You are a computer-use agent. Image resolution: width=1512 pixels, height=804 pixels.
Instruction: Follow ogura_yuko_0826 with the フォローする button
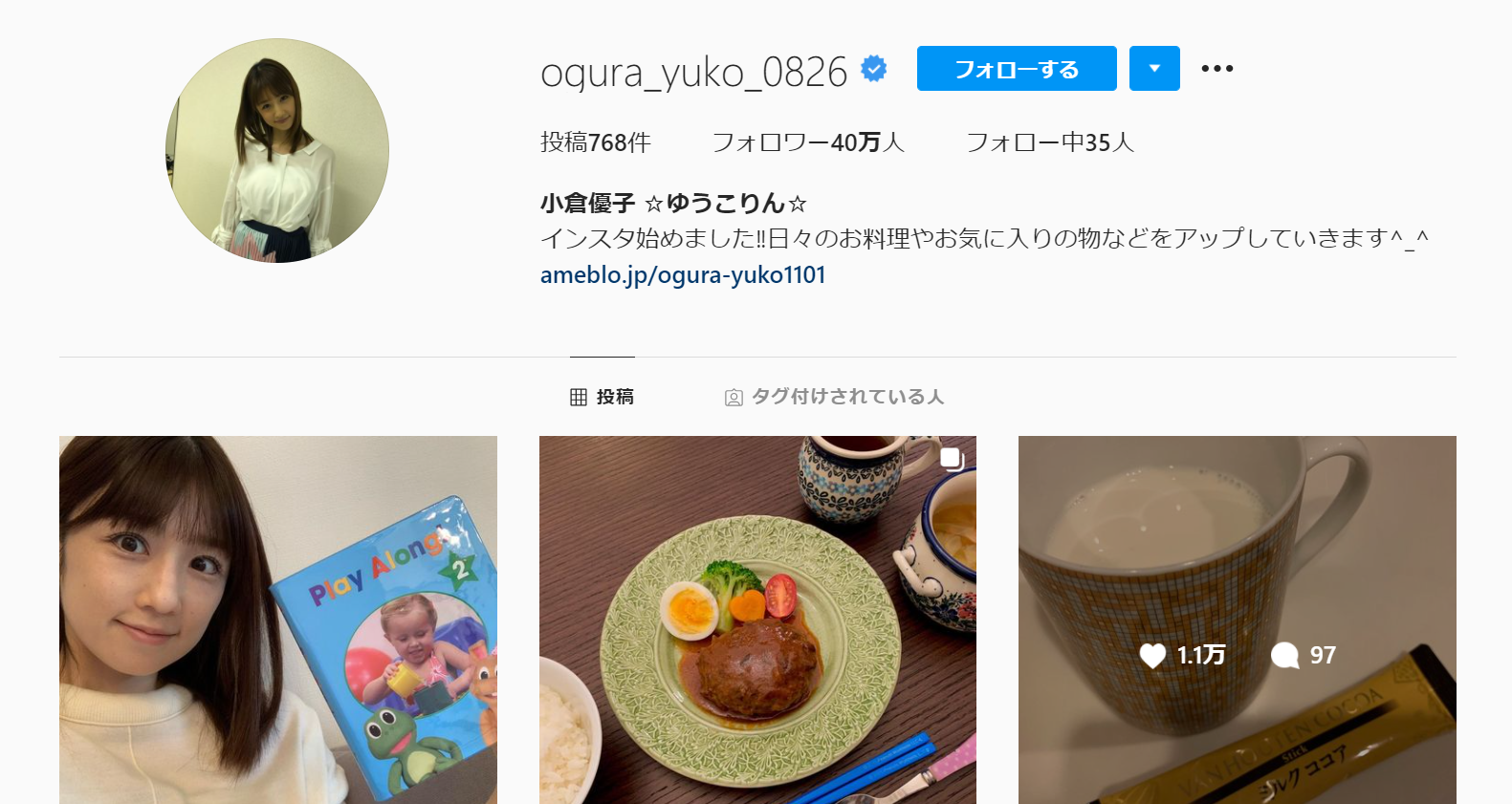1016,69
